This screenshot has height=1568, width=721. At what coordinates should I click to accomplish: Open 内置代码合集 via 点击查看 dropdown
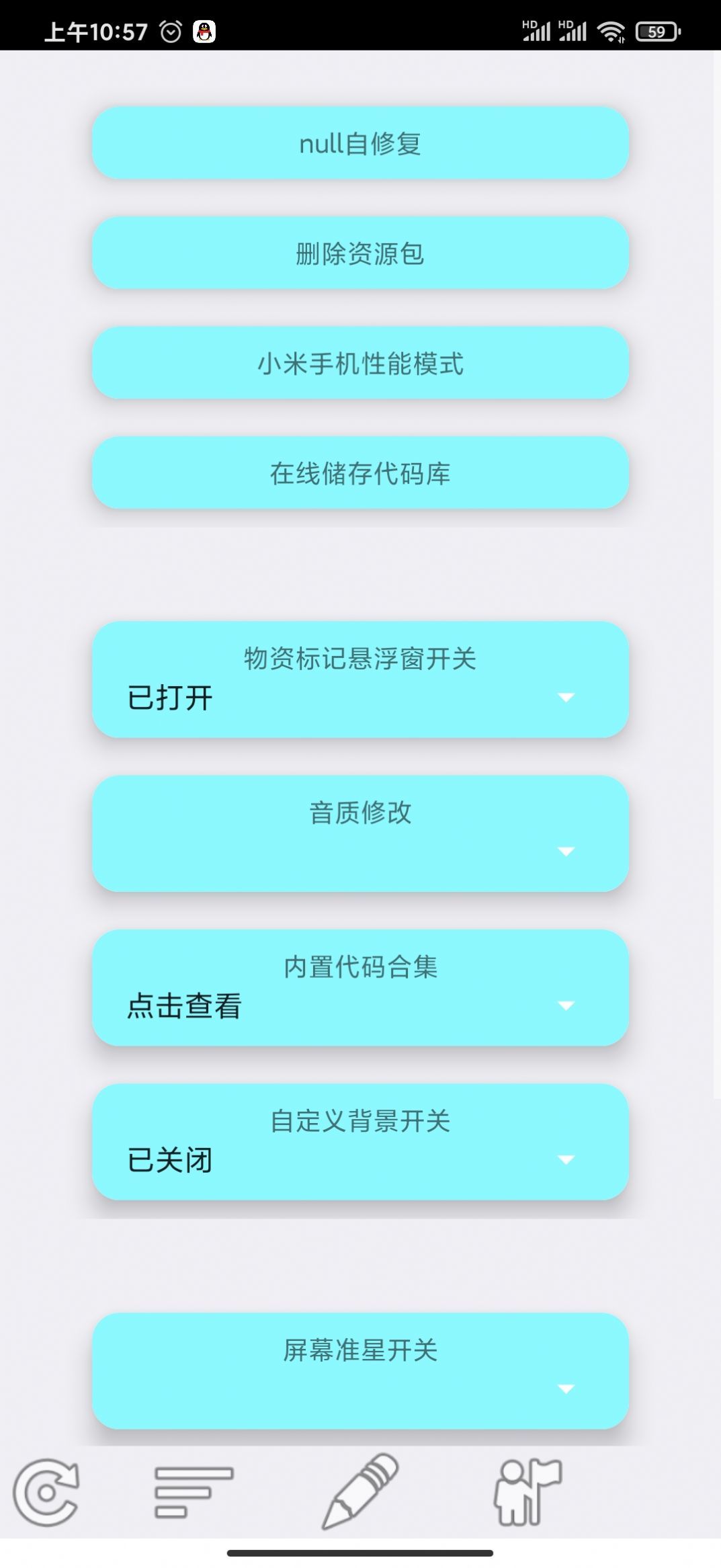pos(566,1004)
